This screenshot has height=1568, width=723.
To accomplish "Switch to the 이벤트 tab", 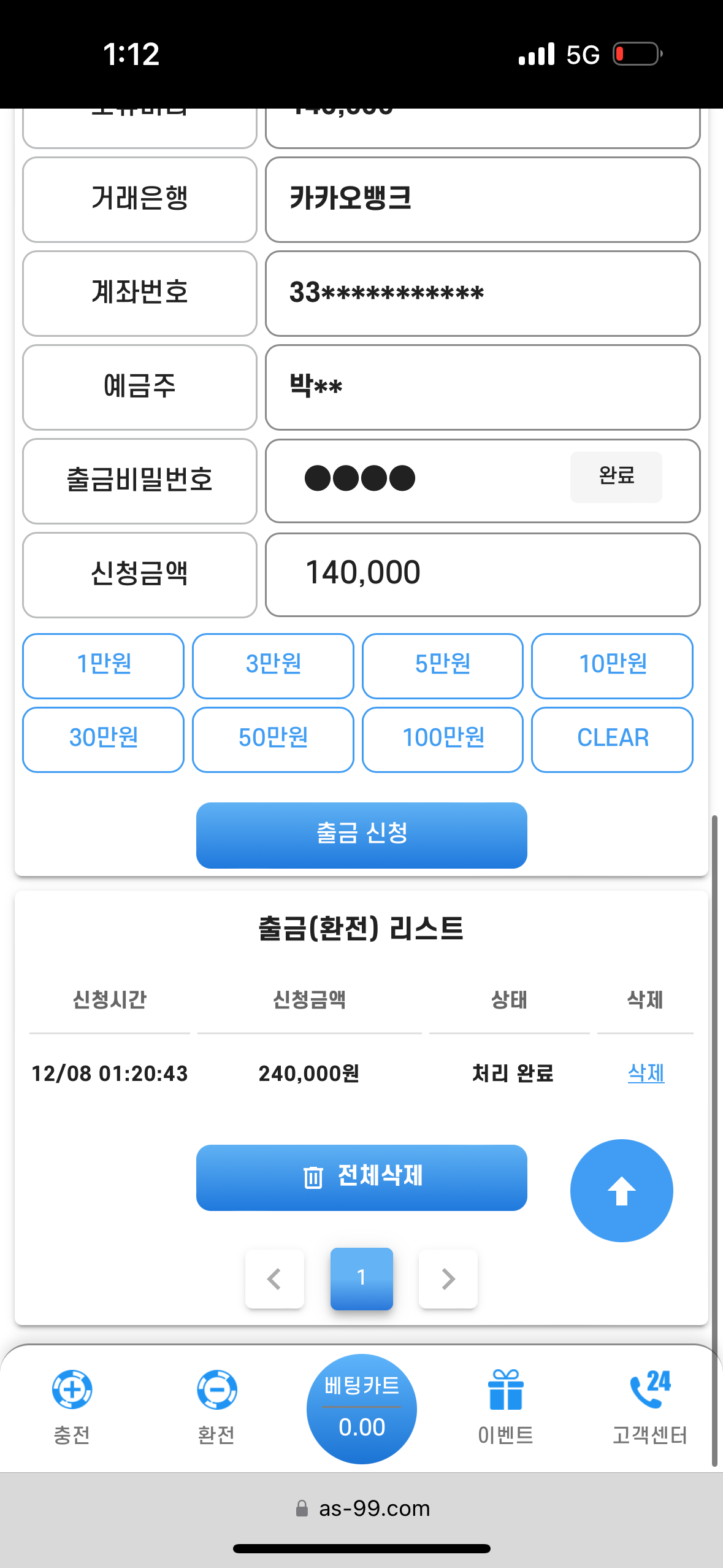I will point(505,1405).
